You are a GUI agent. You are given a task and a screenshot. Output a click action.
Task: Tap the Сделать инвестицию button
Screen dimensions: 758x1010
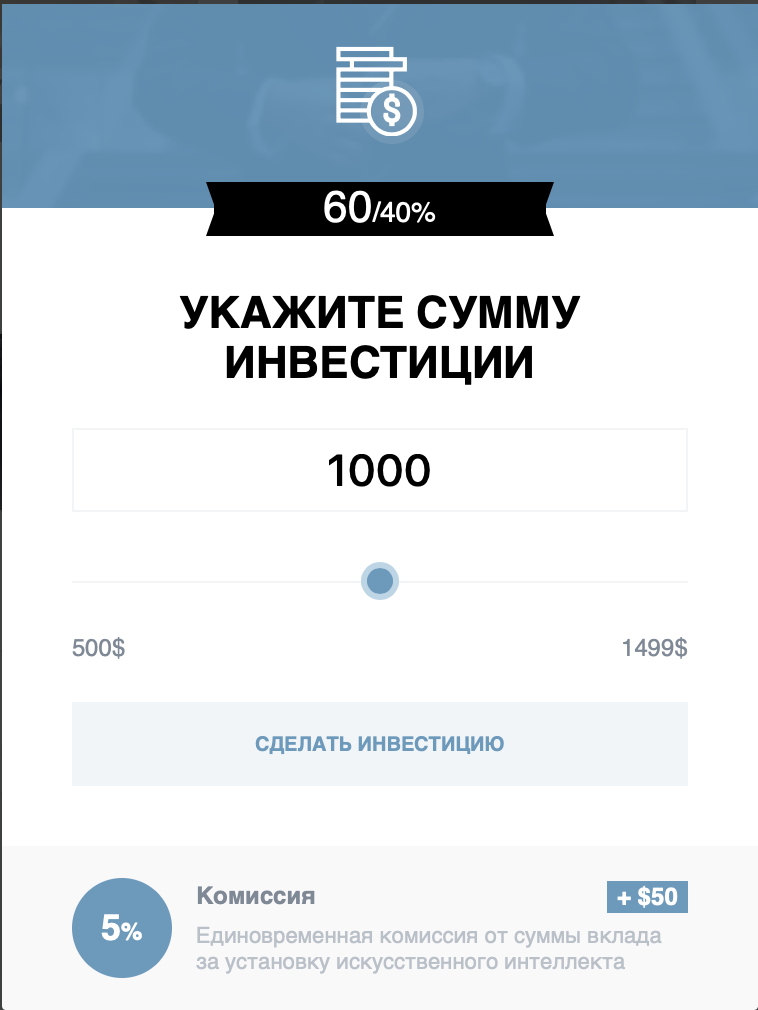379,744
